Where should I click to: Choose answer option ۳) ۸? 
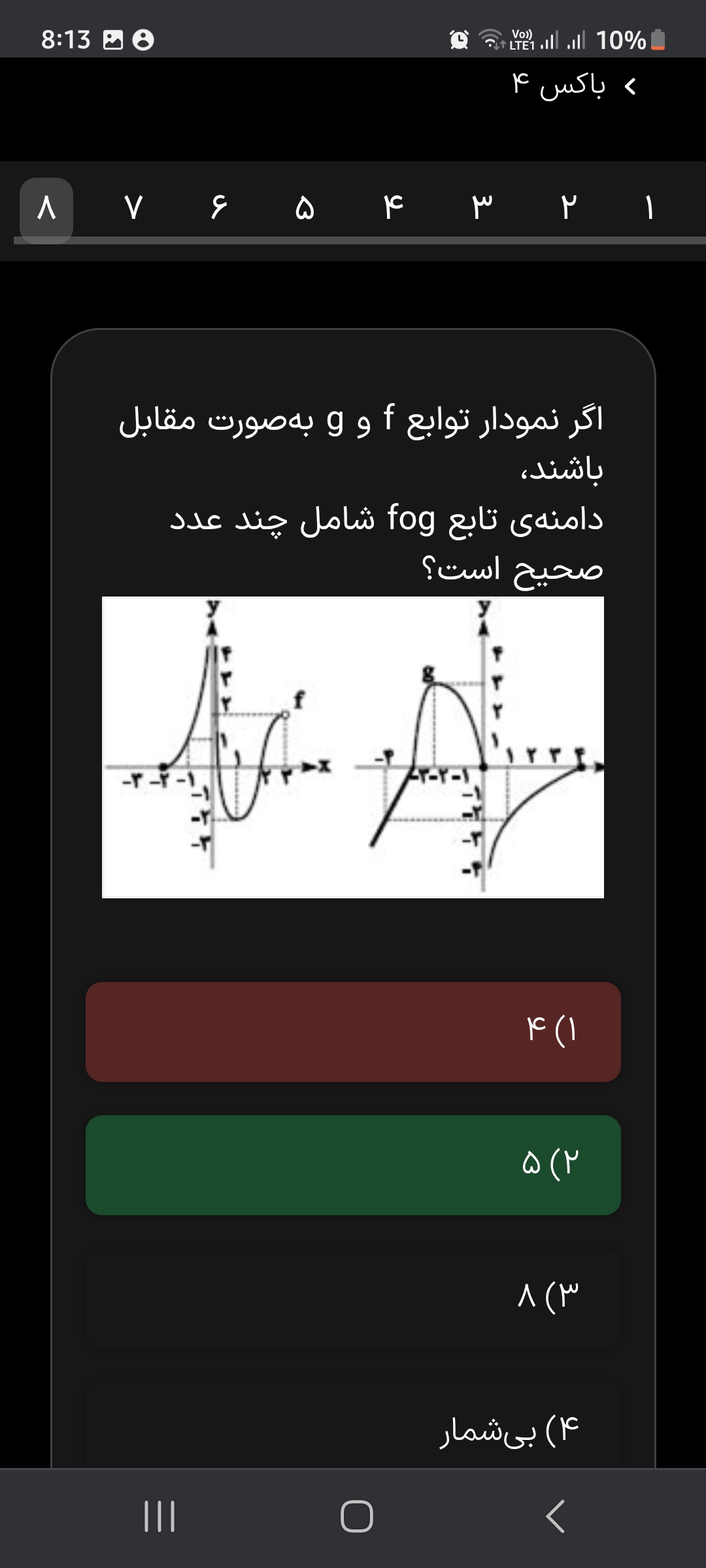353,1297
